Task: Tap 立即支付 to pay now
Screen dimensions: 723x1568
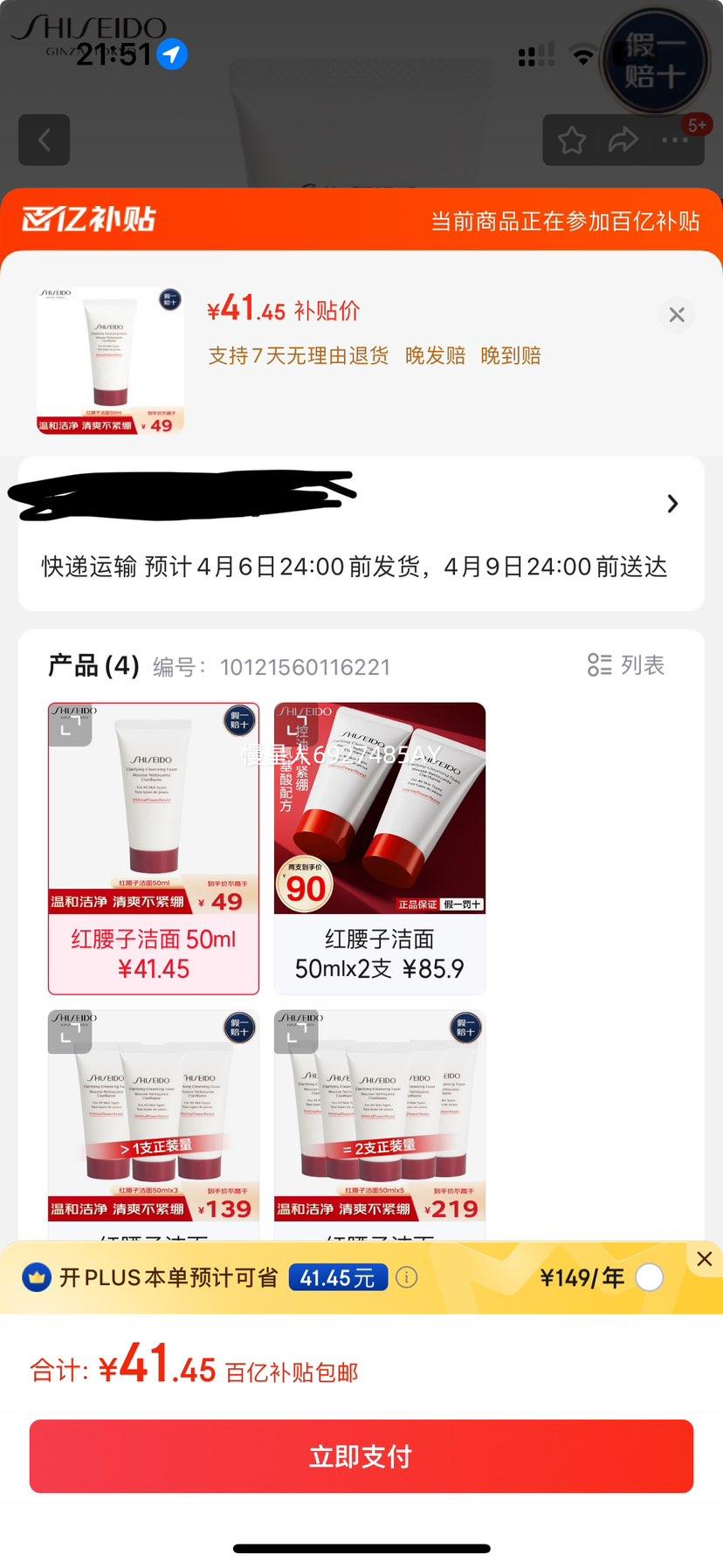Action: pyautogui.click(x=361, y=1455)
